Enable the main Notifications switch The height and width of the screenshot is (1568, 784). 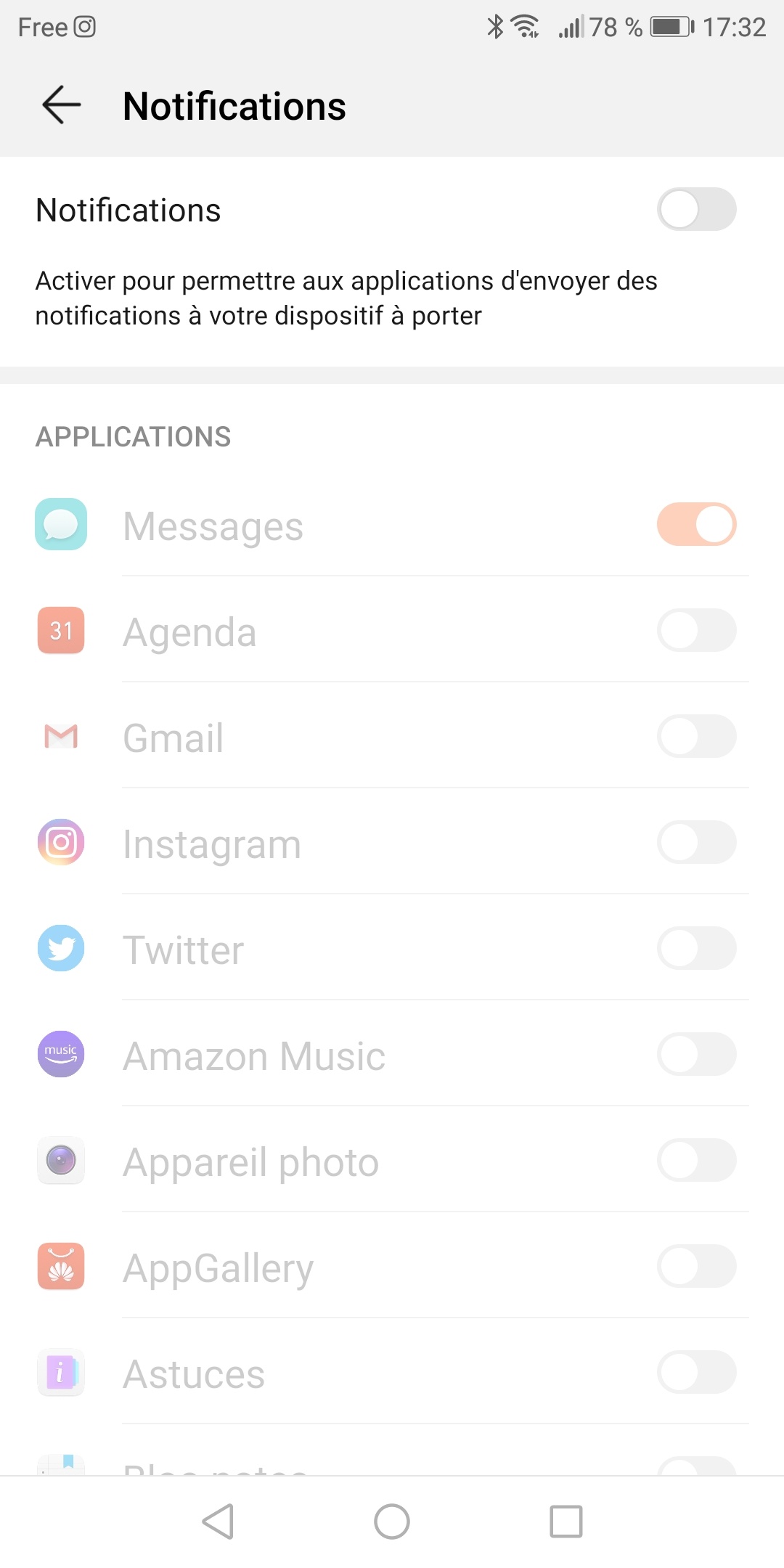[x=696, y=210]
